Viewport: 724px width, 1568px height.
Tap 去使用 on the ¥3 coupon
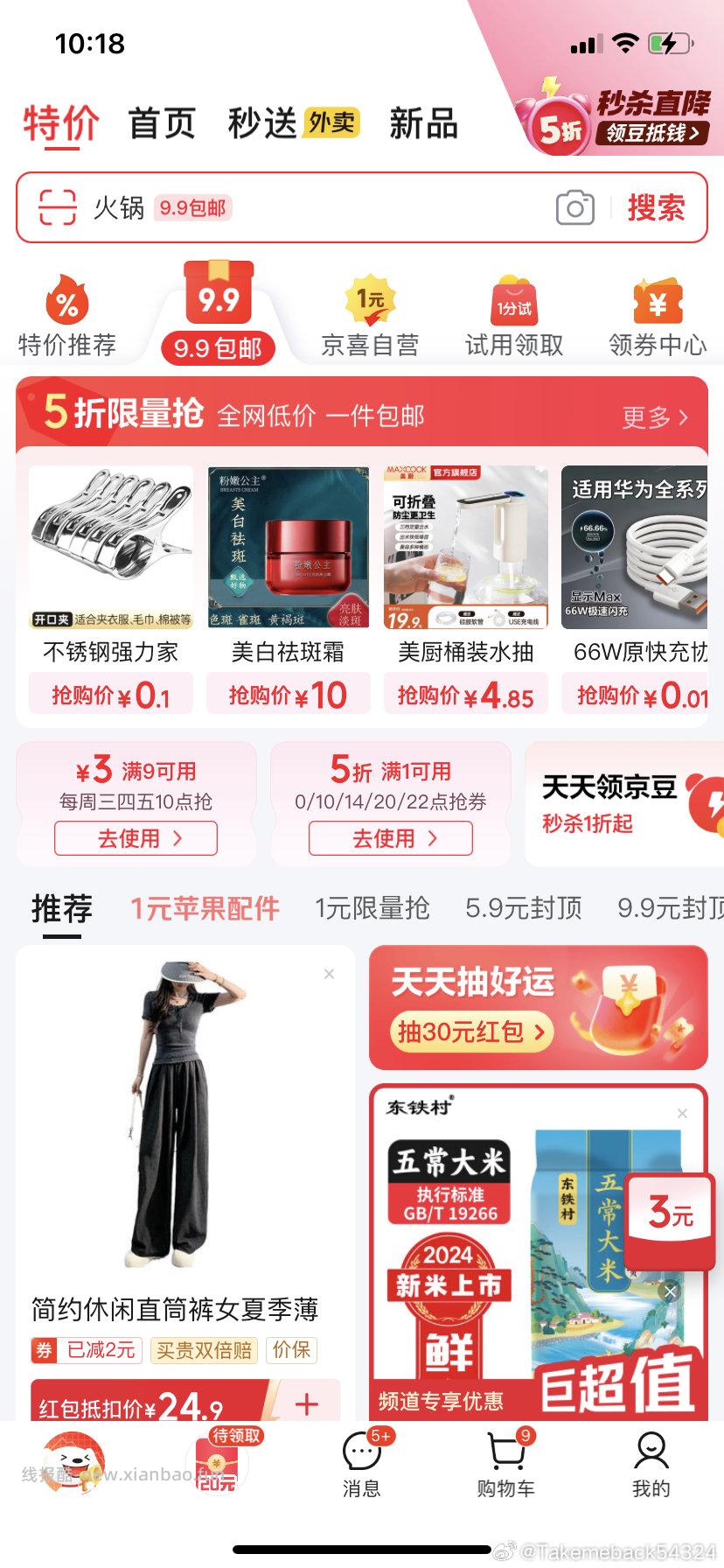(x=136, y=838)
